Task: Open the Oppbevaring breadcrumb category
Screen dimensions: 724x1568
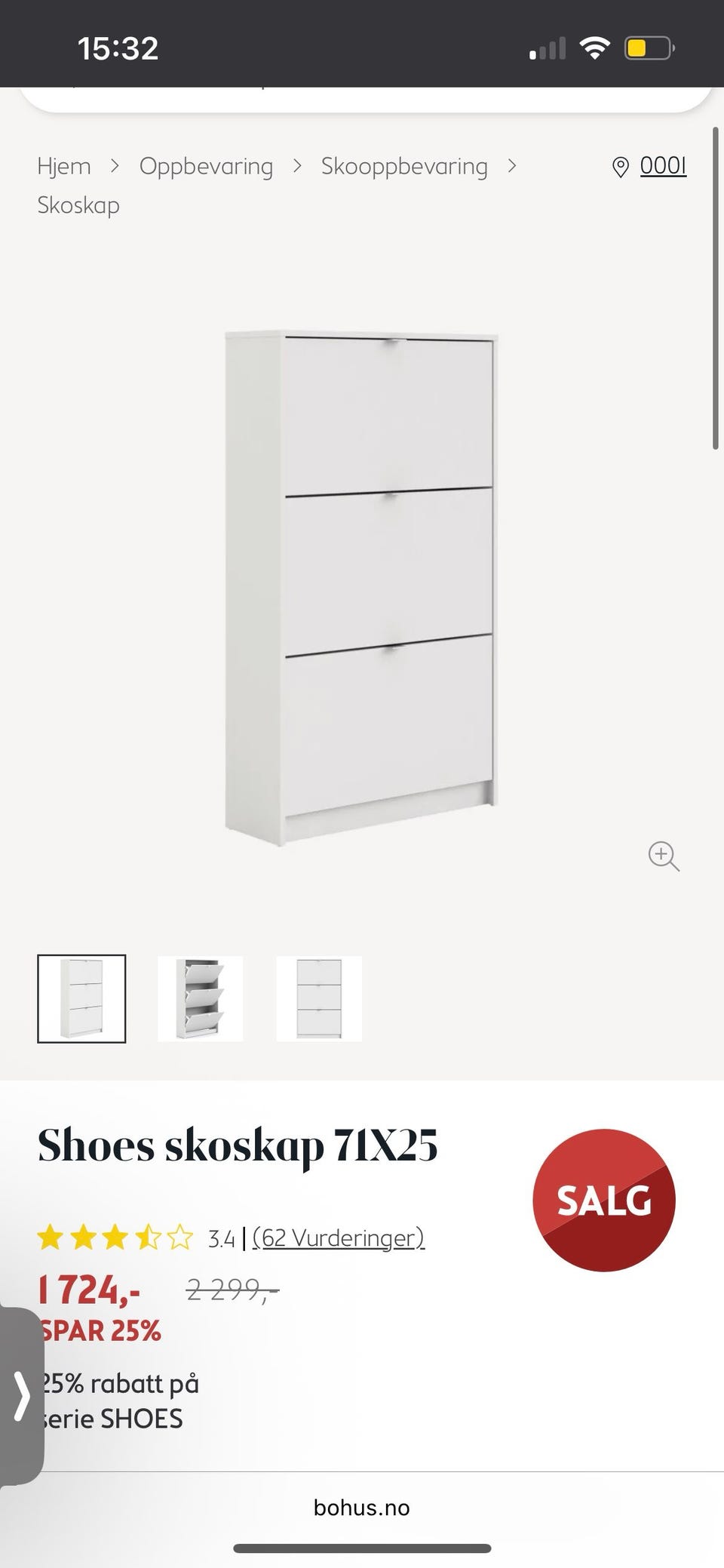Action: tap(206, 166)
